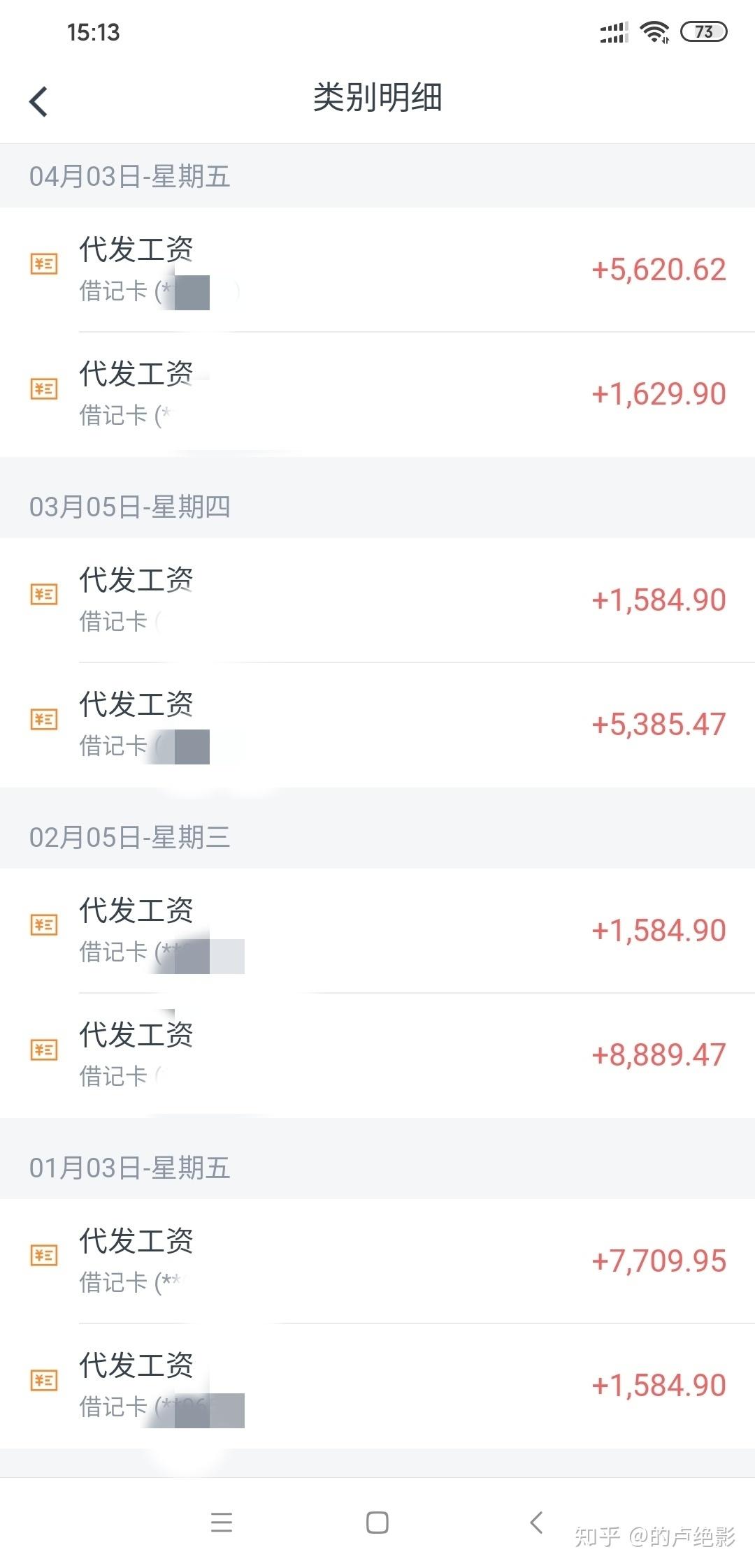Open the +5,620.62 salary entry
Viewport: 755px width, 1568px height.
click(377, 270)
